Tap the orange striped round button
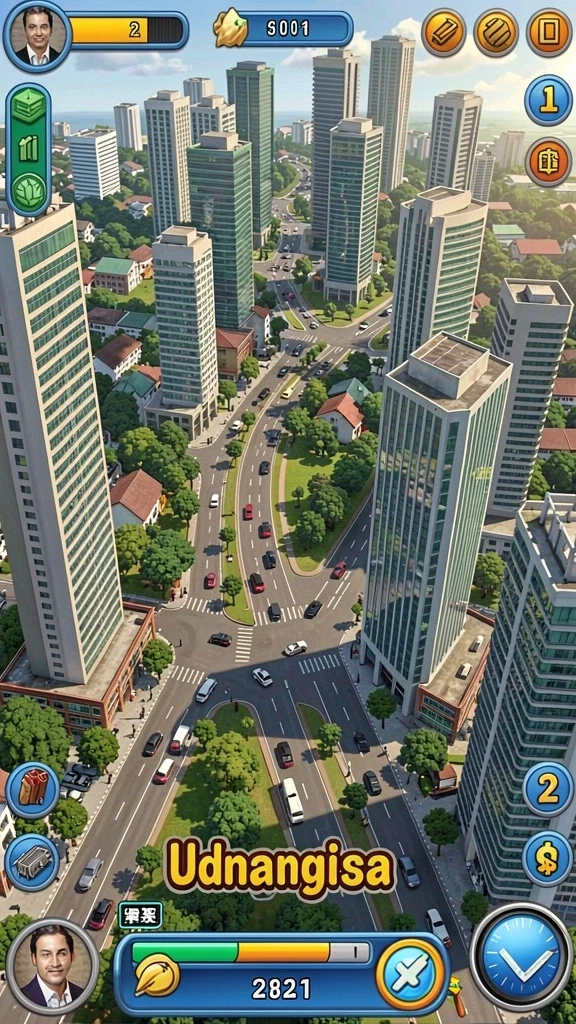Viewport: 576px width, 1024px height. (x=496, y=32)
